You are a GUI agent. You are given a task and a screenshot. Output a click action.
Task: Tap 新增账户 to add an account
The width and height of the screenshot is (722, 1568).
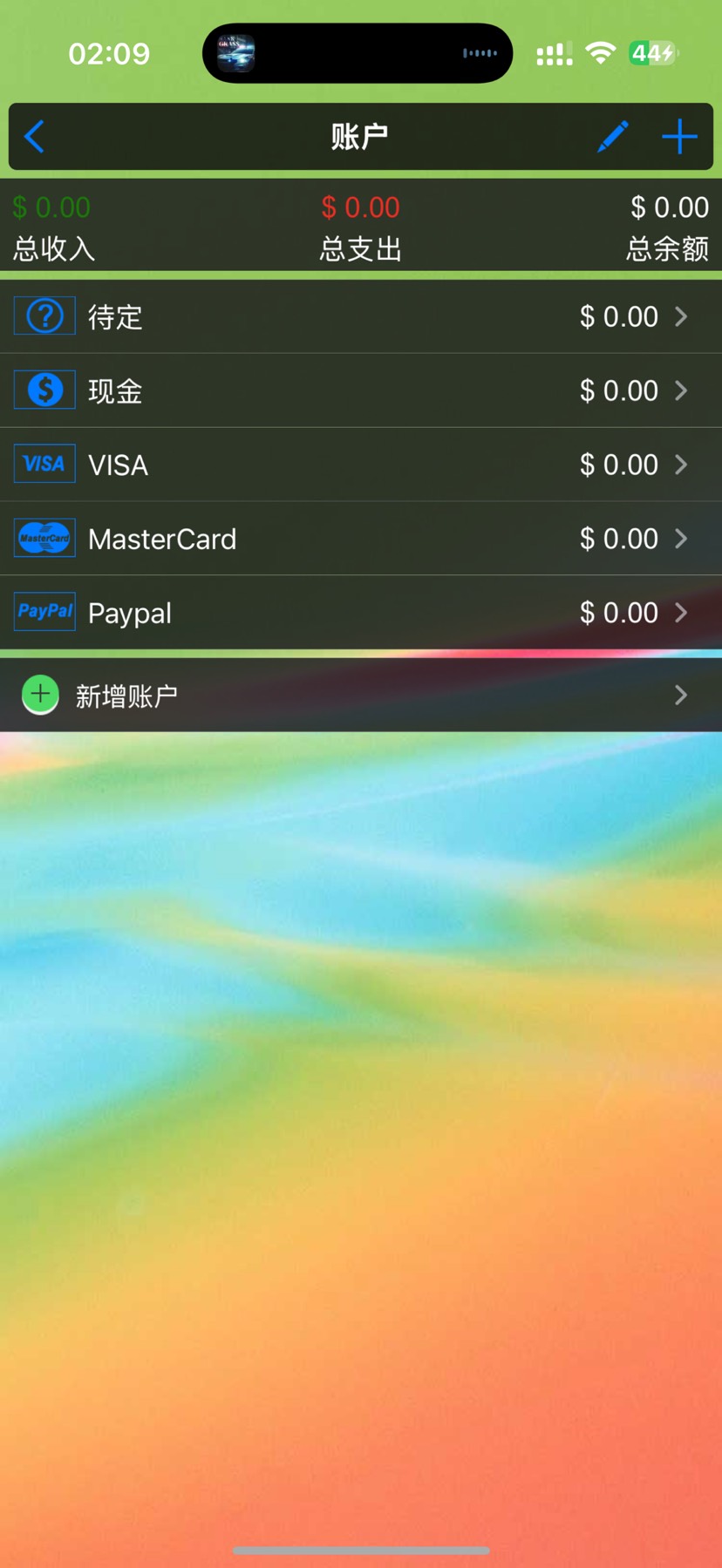point(360,695)
